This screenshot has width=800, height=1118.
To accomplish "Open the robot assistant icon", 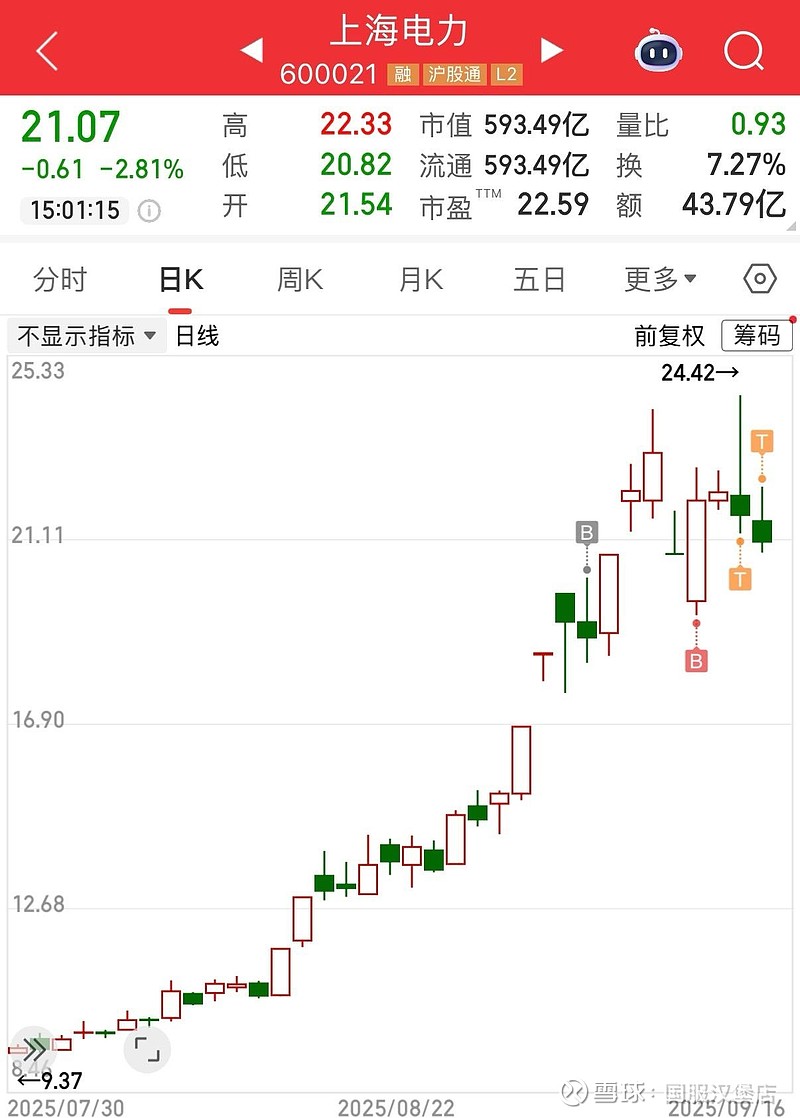I will pos(658,50).
